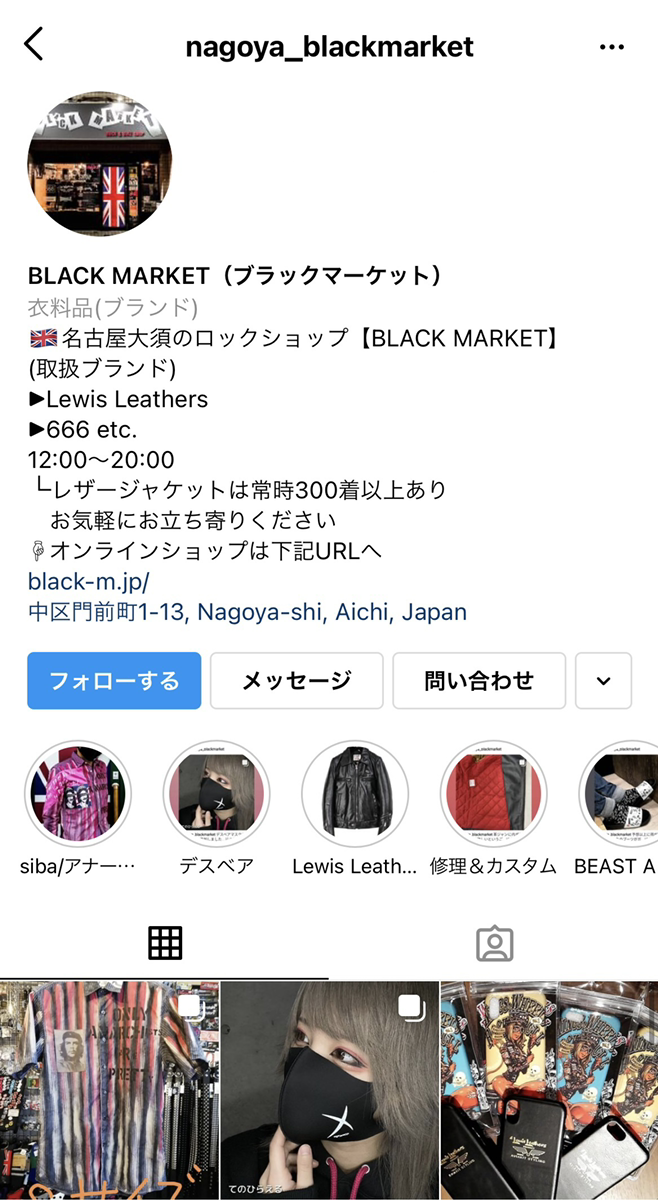Send a message via メッセージ button
Image resolution: width=658 pixels, height=1200 pixels.
297,681
